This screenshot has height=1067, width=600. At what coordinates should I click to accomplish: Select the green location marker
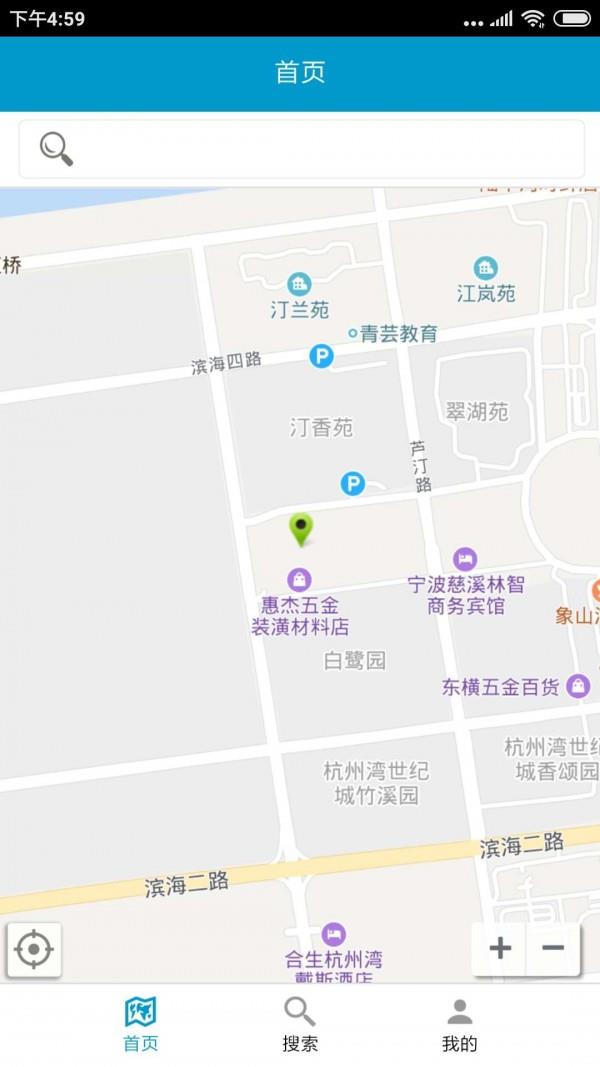pyautogui.click(x=301, y=528)
